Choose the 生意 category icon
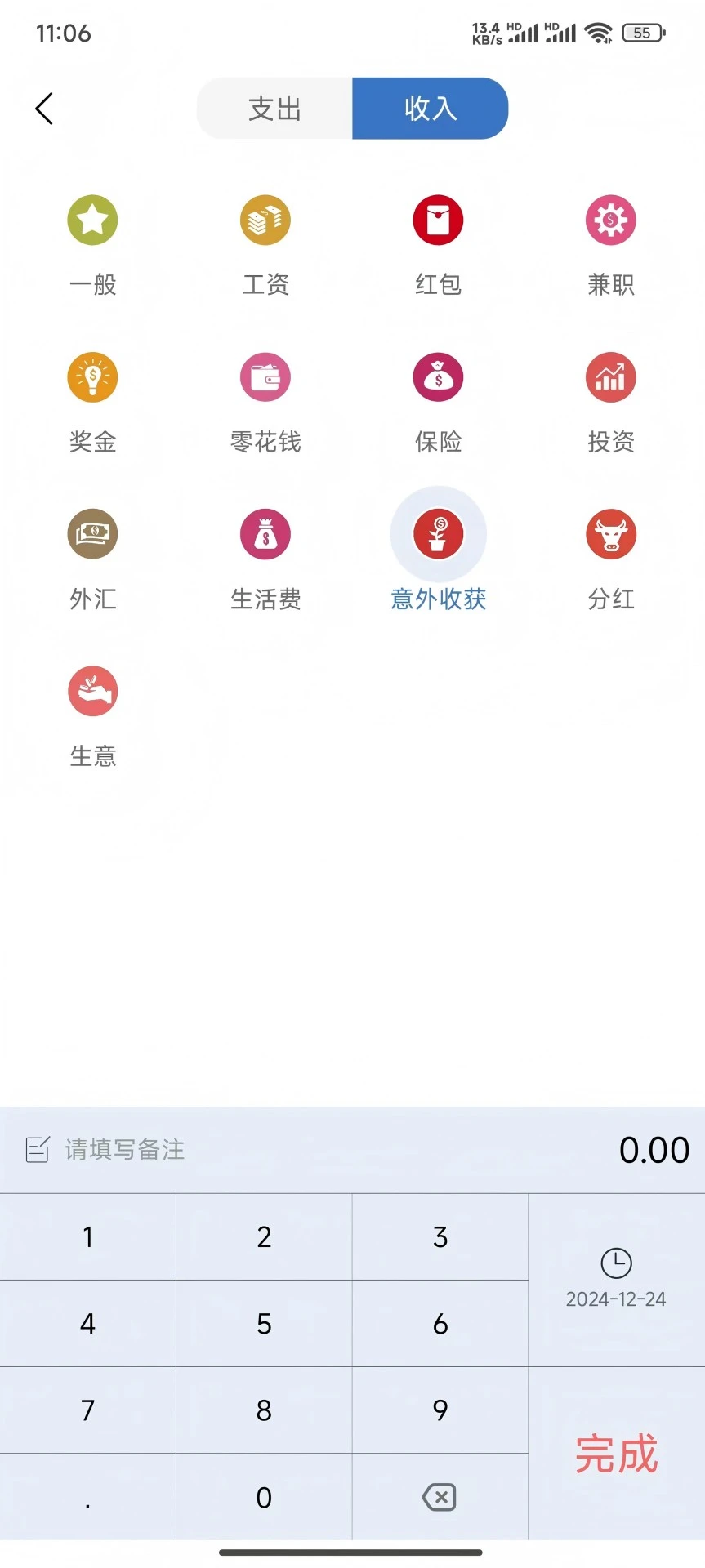705x1568 pixels. point(91,690)
